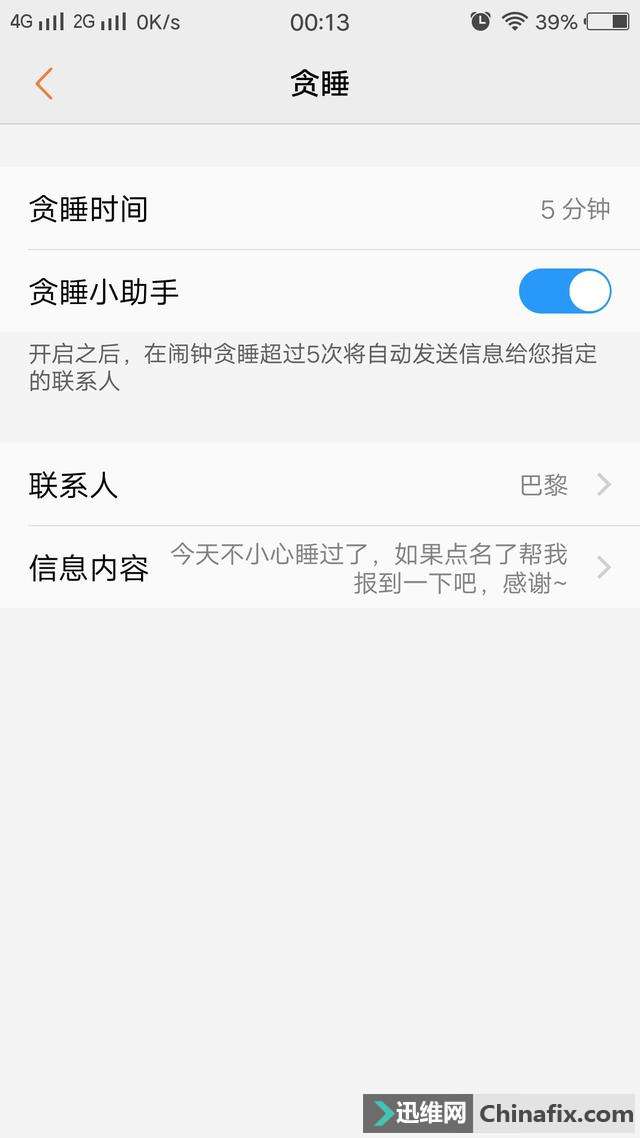This screenshot has height=1138, width=640.
Task: Turn off the 贪睡小助手 switch
Action: 564,292
